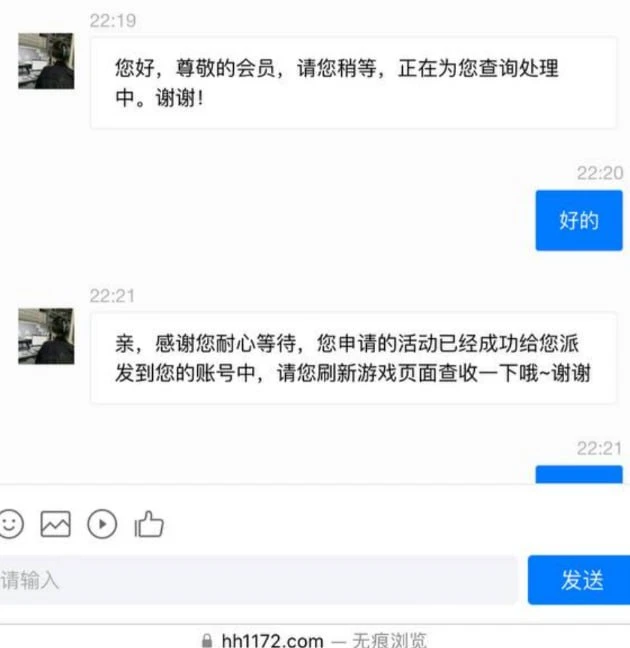Tap the video attachment icon
Screen dimensions: 630x648
click(x=102, y=523)
